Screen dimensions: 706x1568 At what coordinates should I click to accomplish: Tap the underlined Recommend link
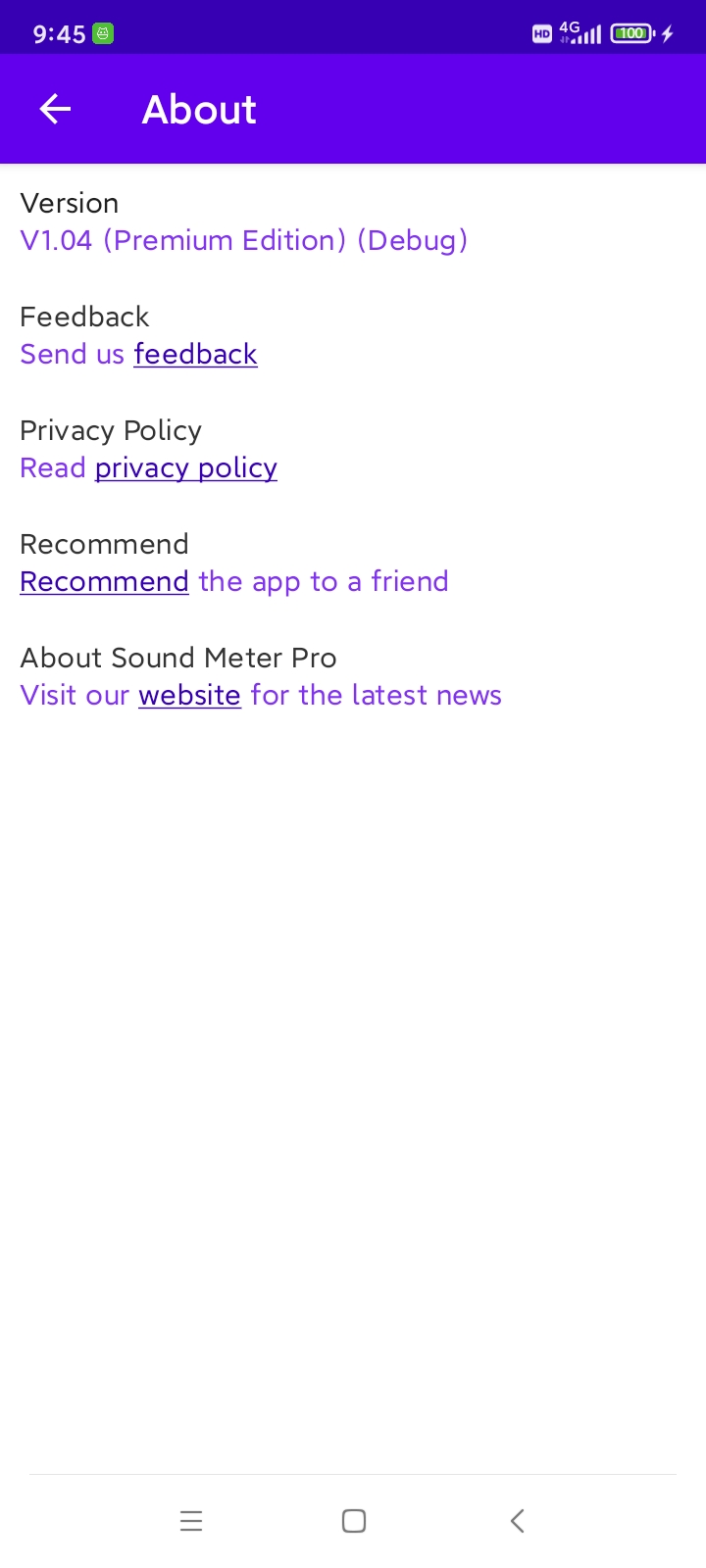tap(104, 581)
